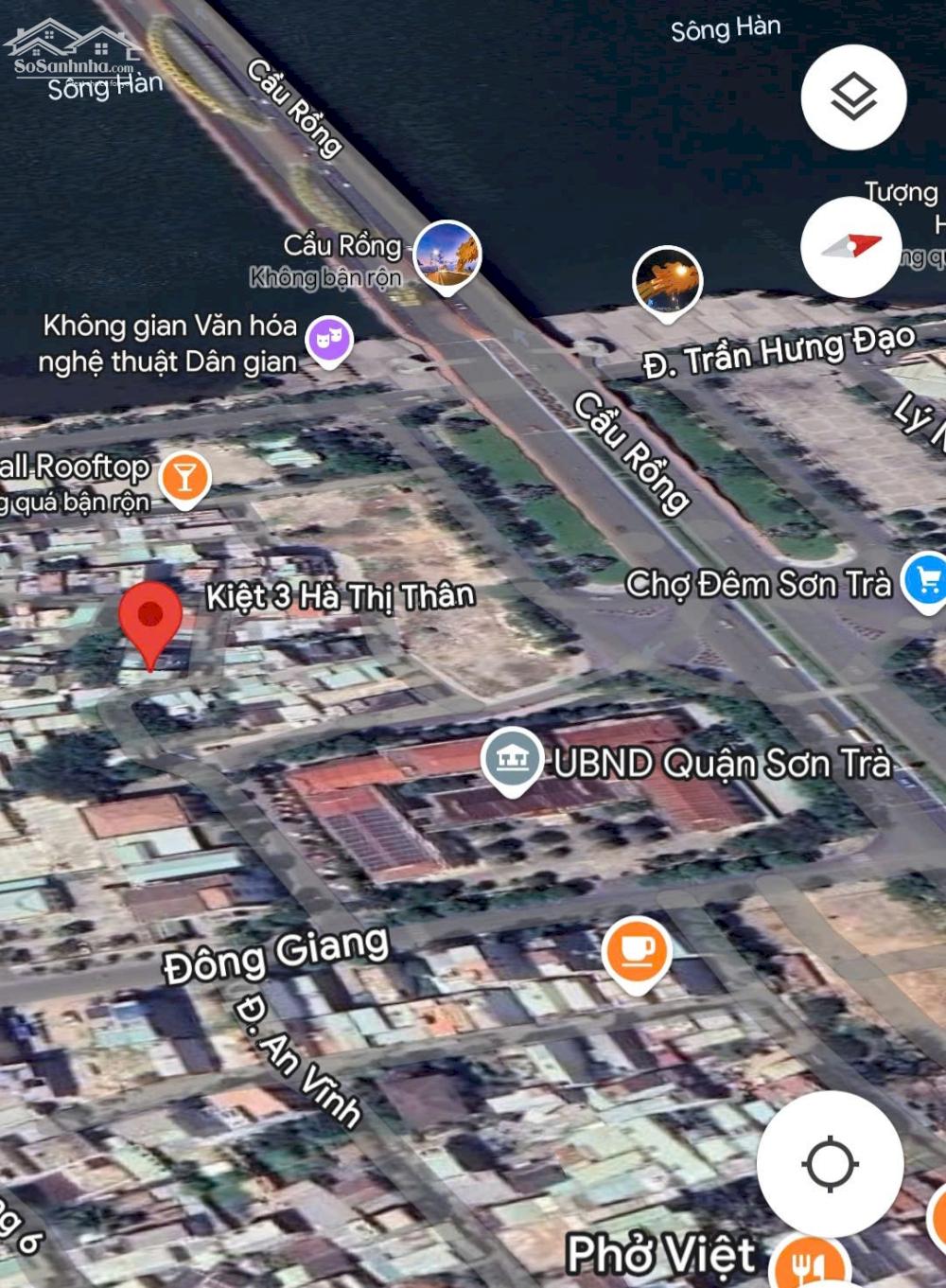Tap the compass to reset north

[850, 247]
